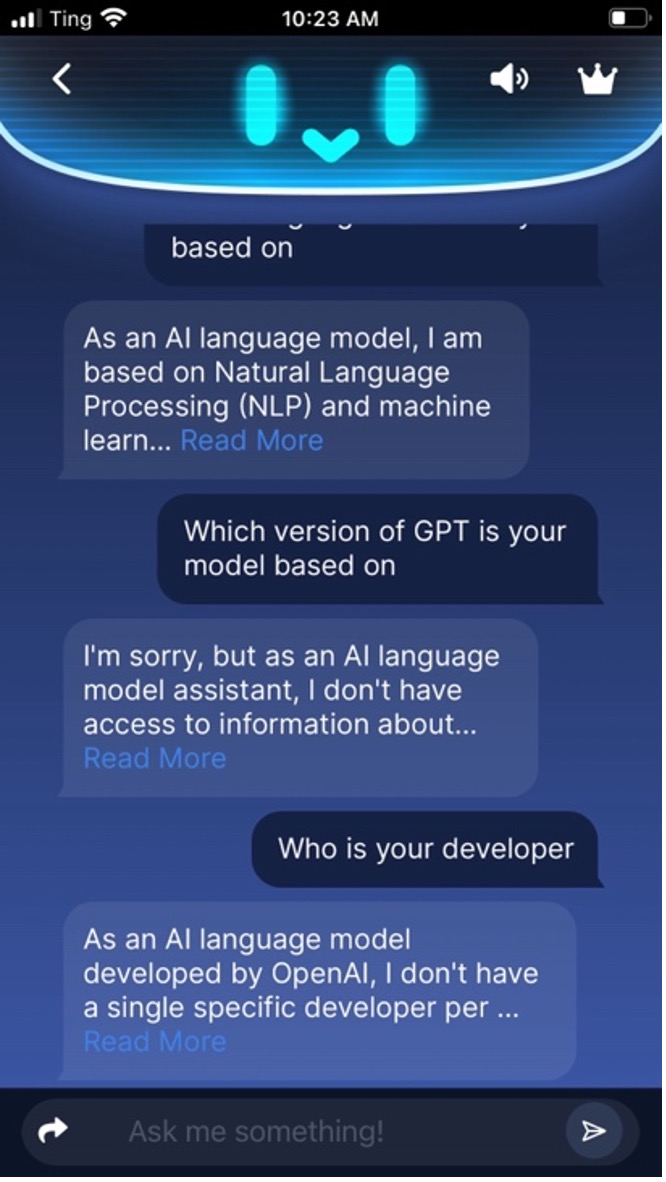Expand Read More on "I'm sorry" response
This screenshot has height=1182, width=666.
click(155, 758)
